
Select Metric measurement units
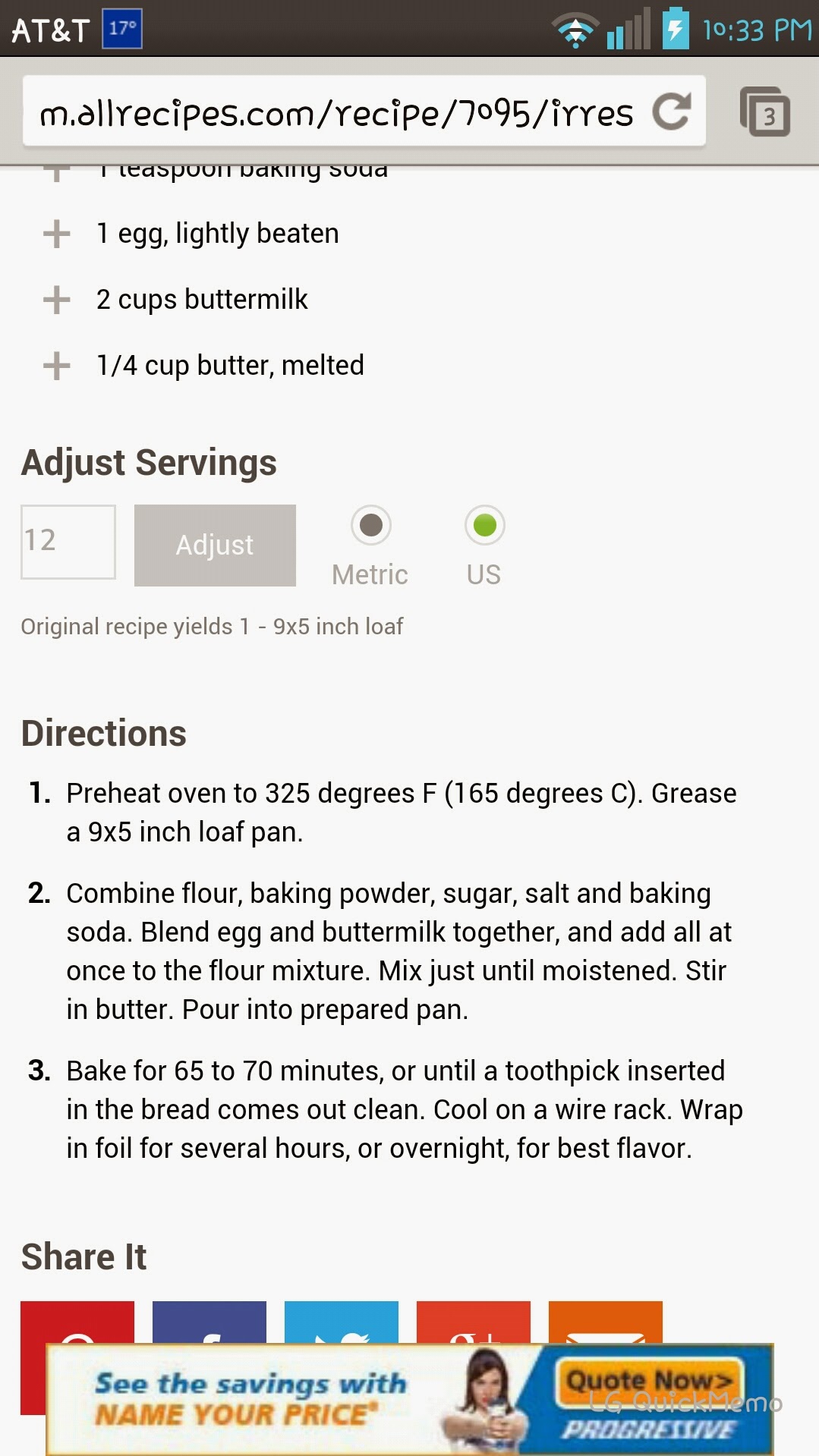pos(370,525)
